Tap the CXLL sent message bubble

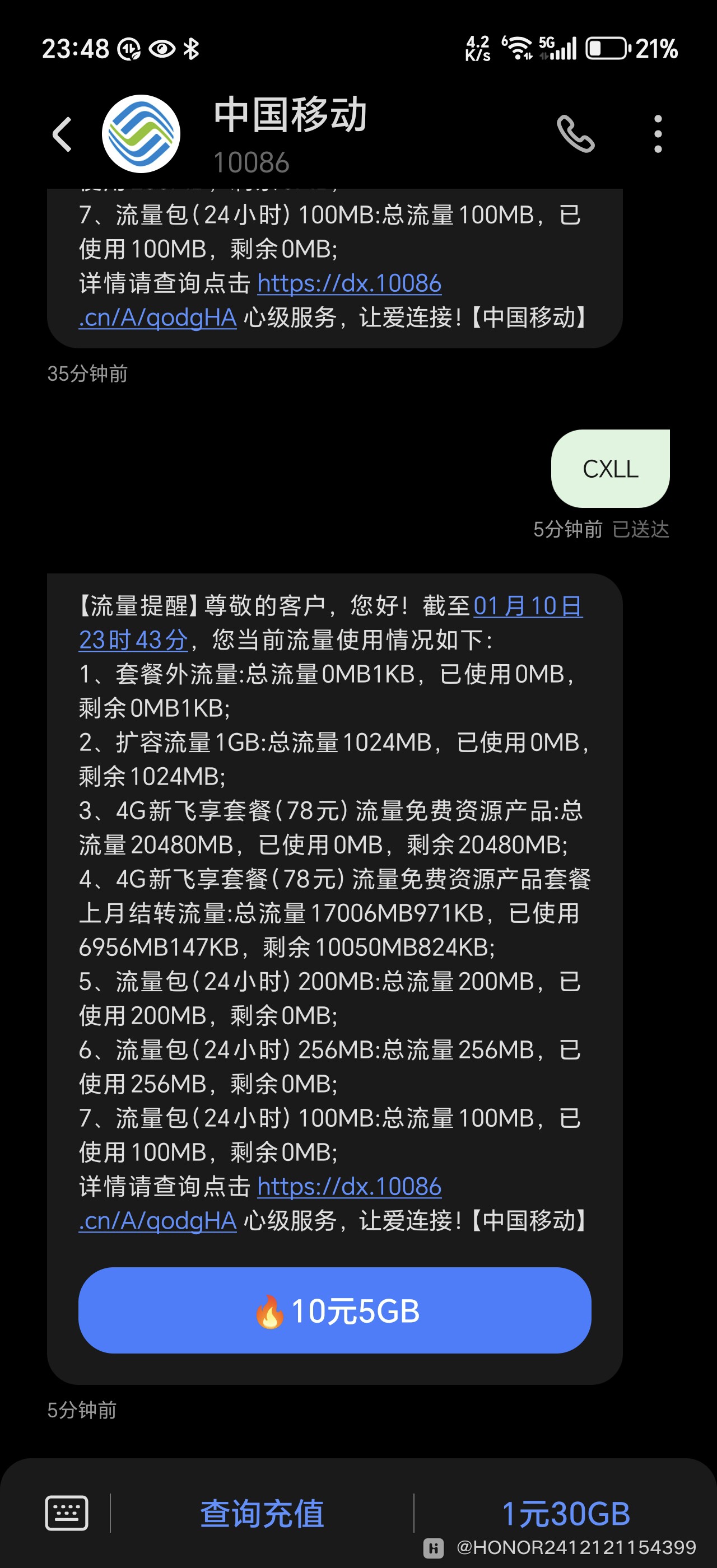[609, 468]
